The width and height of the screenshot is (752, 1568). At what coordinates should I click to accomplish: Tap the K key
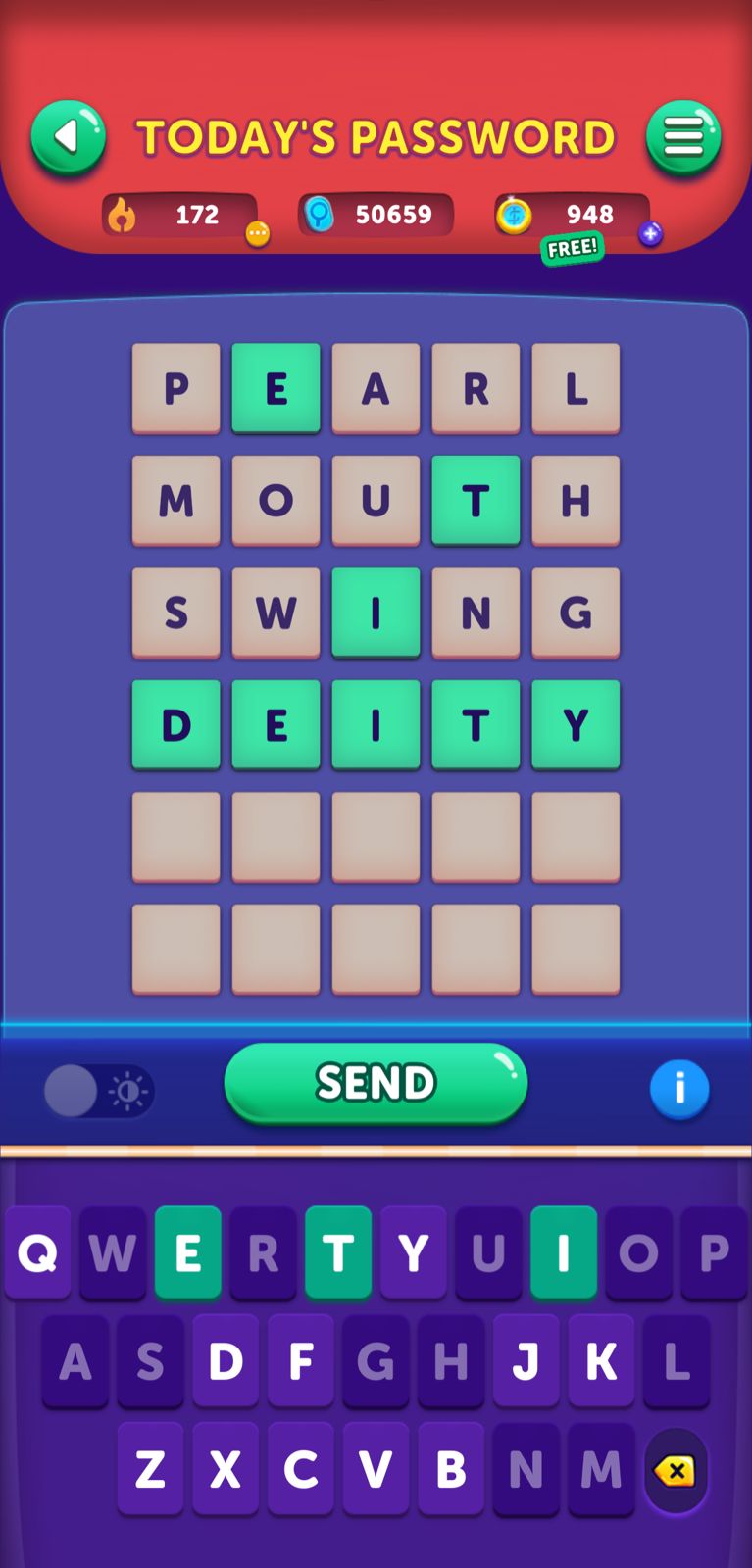(601, 1361)
